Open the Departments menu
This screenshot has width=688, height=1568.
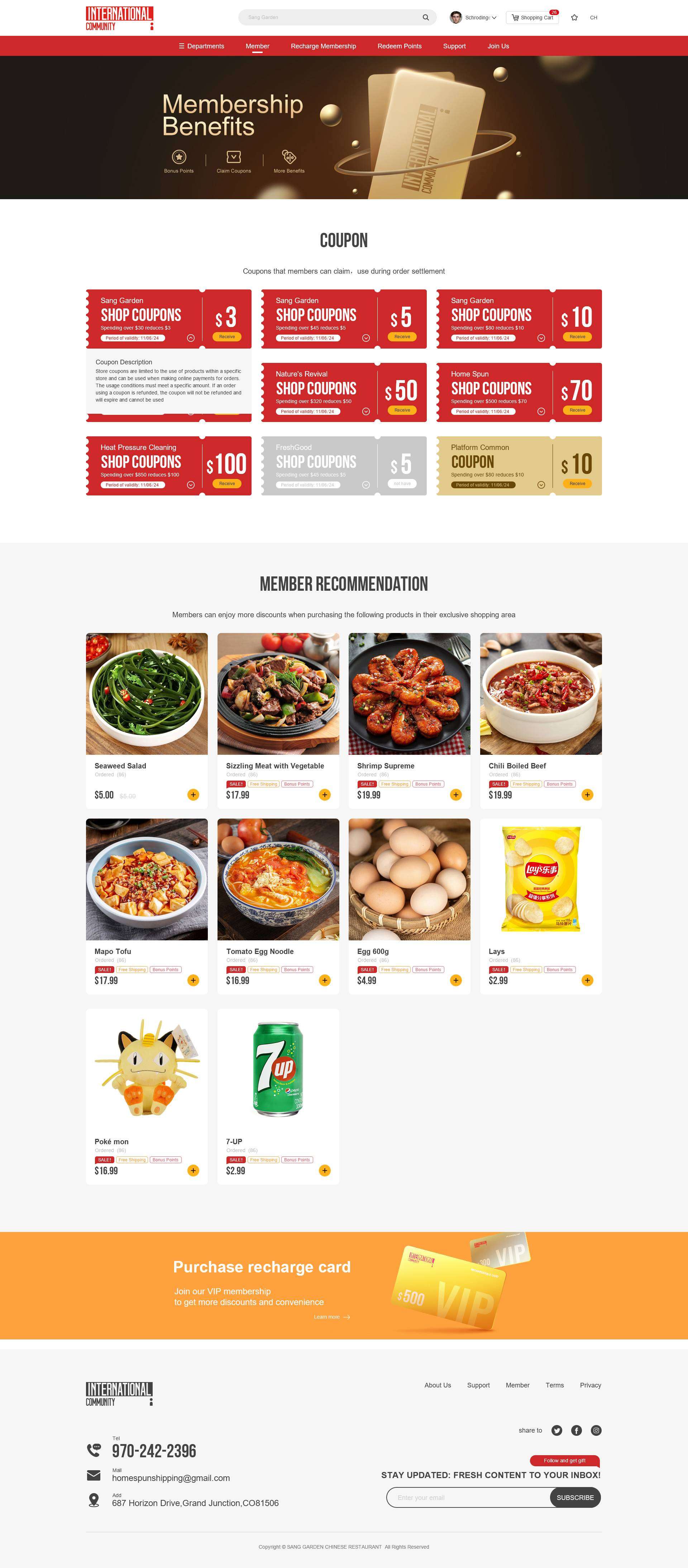[x=201, y=46]
